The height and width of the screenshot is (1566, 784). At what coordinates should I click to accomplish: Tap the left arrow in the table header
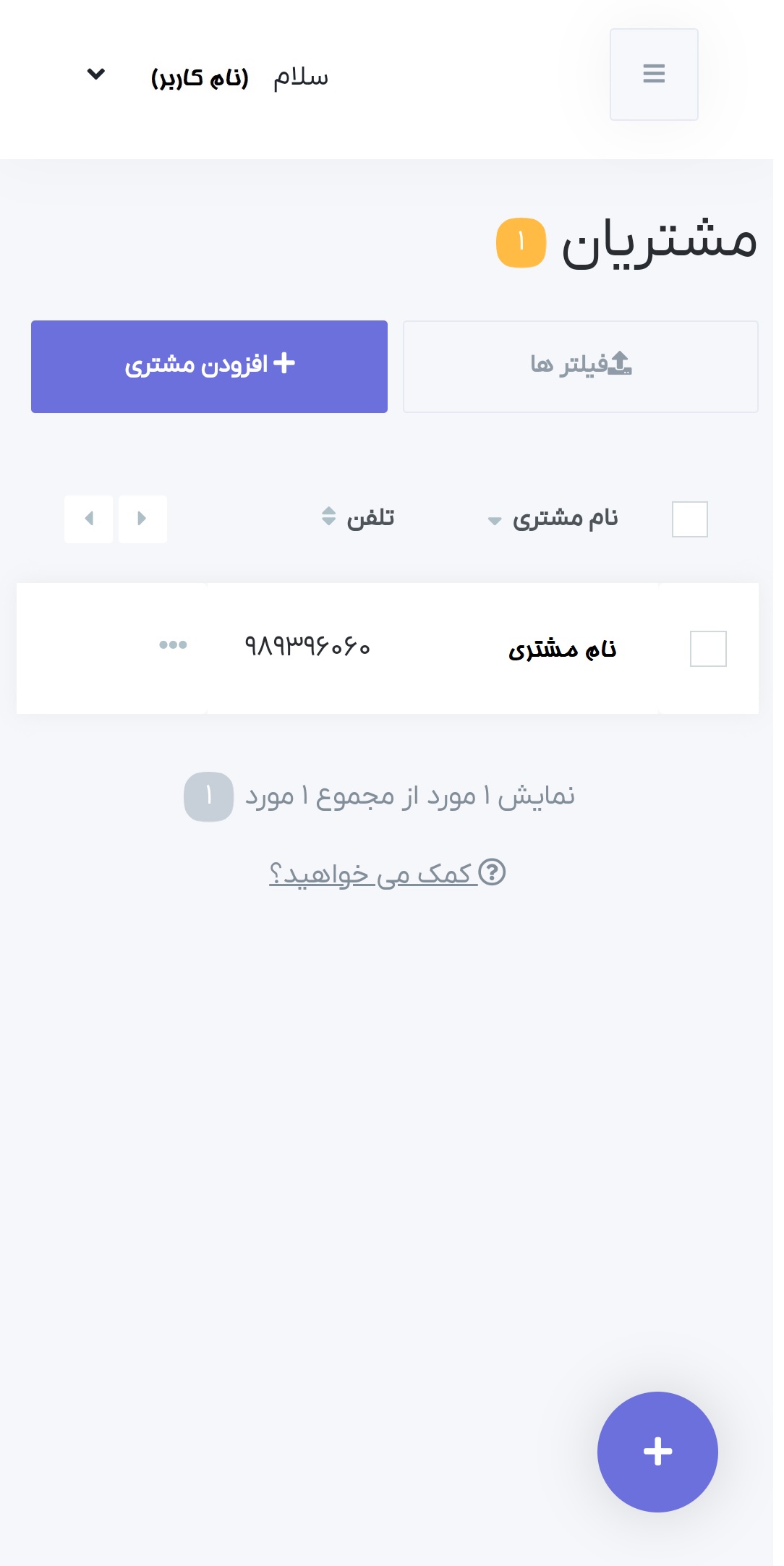coord(88,519)
